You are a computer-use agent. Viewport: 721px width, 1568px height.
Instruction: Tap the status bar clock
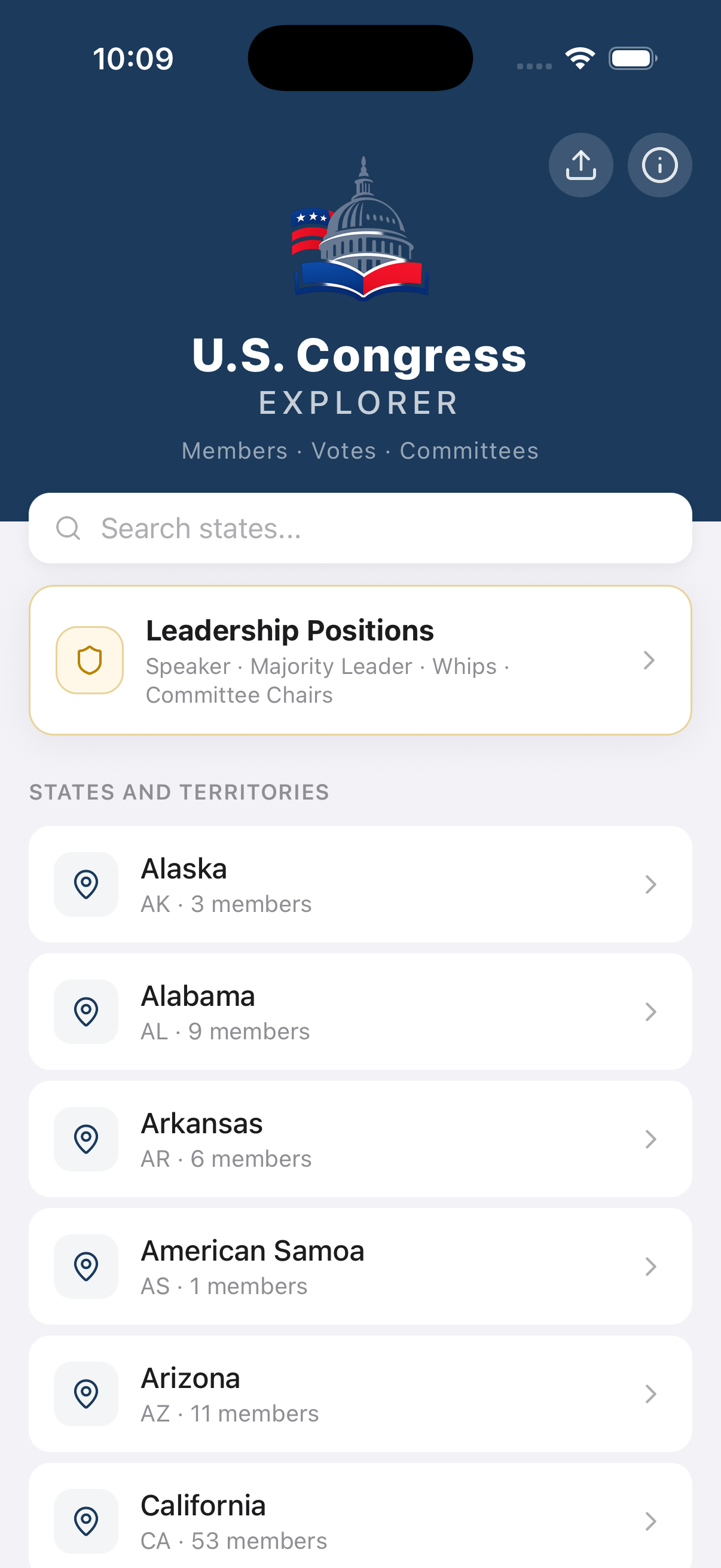pyautogui.click(x=133, y=58)
